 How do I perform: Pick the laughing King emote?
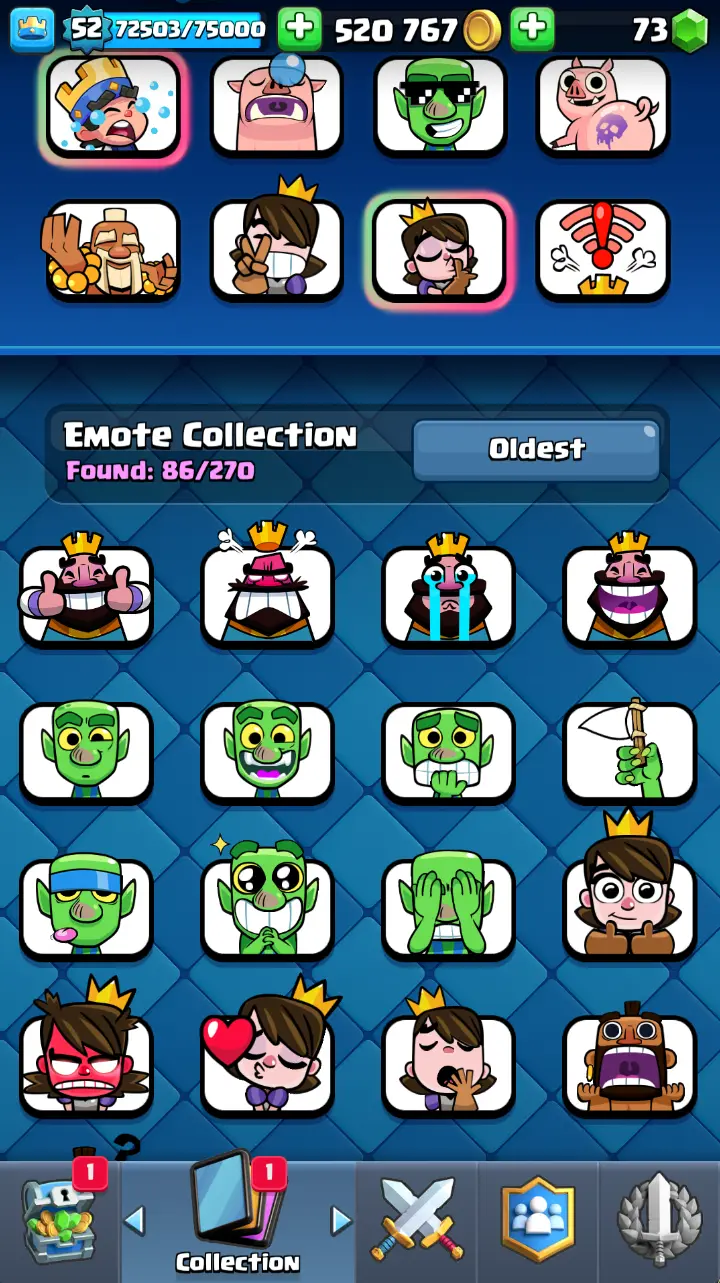[x=629, y=594]
